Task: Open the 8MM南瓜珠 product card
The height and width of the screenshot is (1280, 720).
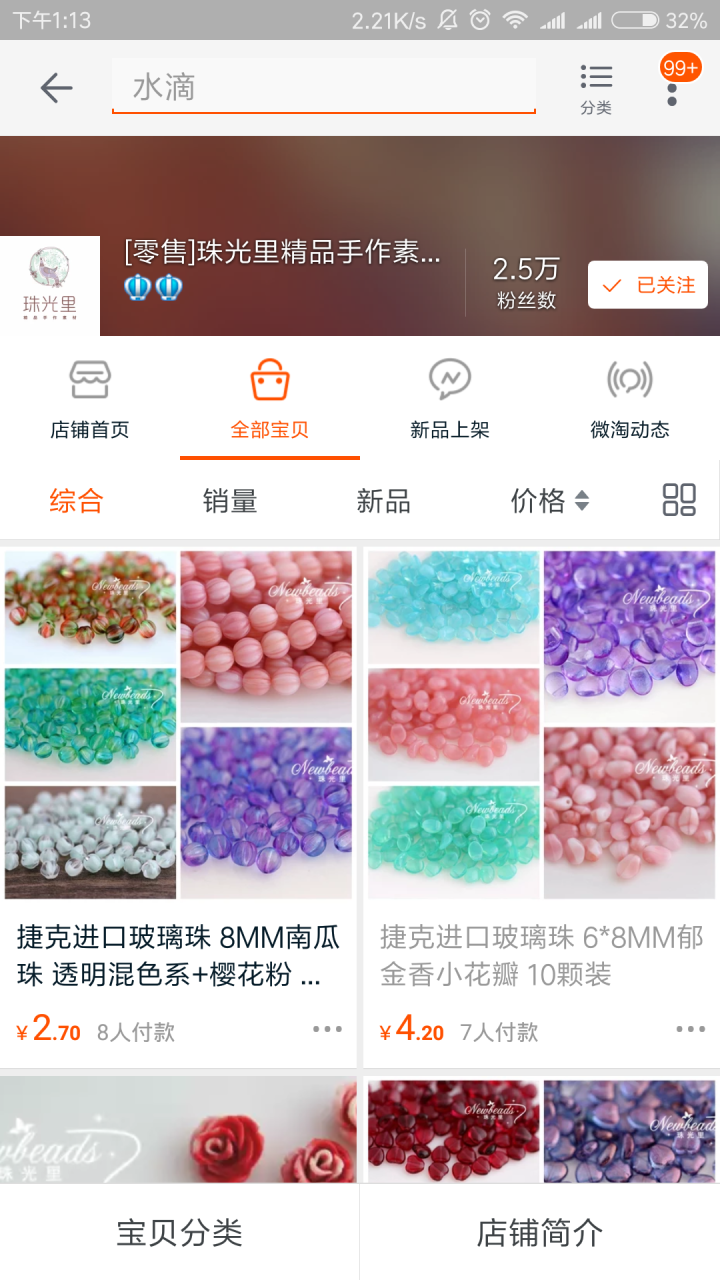Action: click(x=178, y=800)
